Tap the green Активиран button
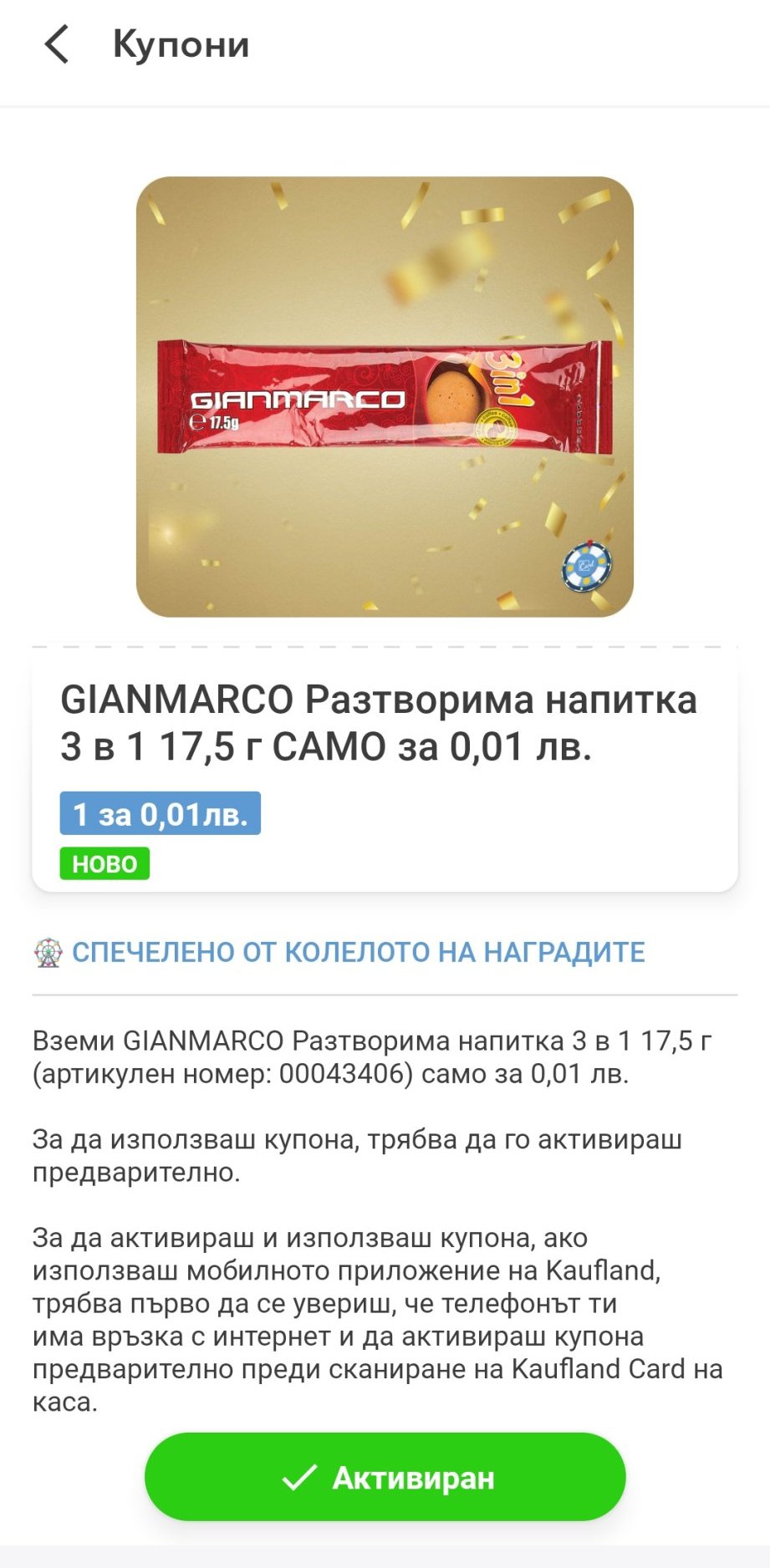The width and height of the screenshot is (770, 1568). (x=385, y=1477)
